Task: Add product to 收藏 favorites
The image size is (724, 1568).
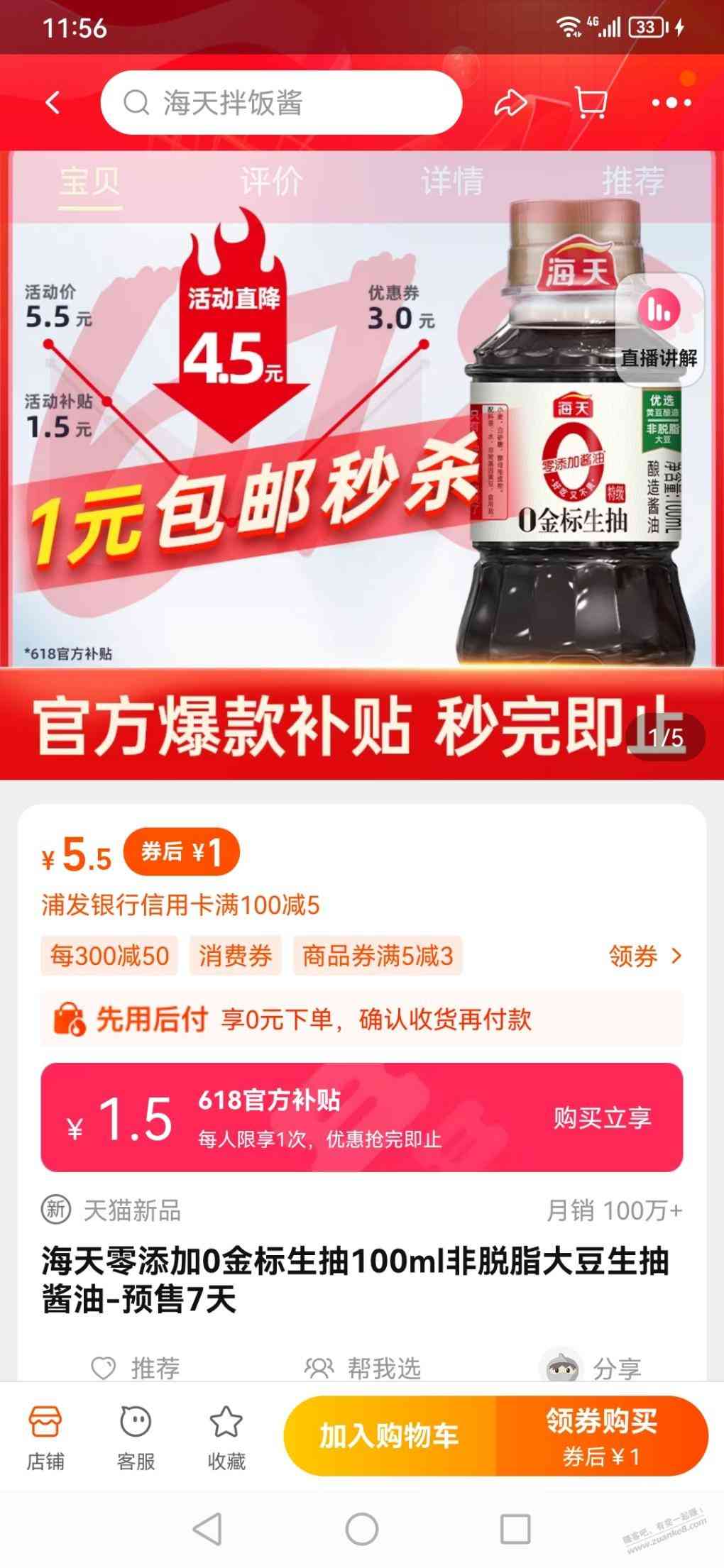Action: pyautogui.click(x=226, y=1436)
